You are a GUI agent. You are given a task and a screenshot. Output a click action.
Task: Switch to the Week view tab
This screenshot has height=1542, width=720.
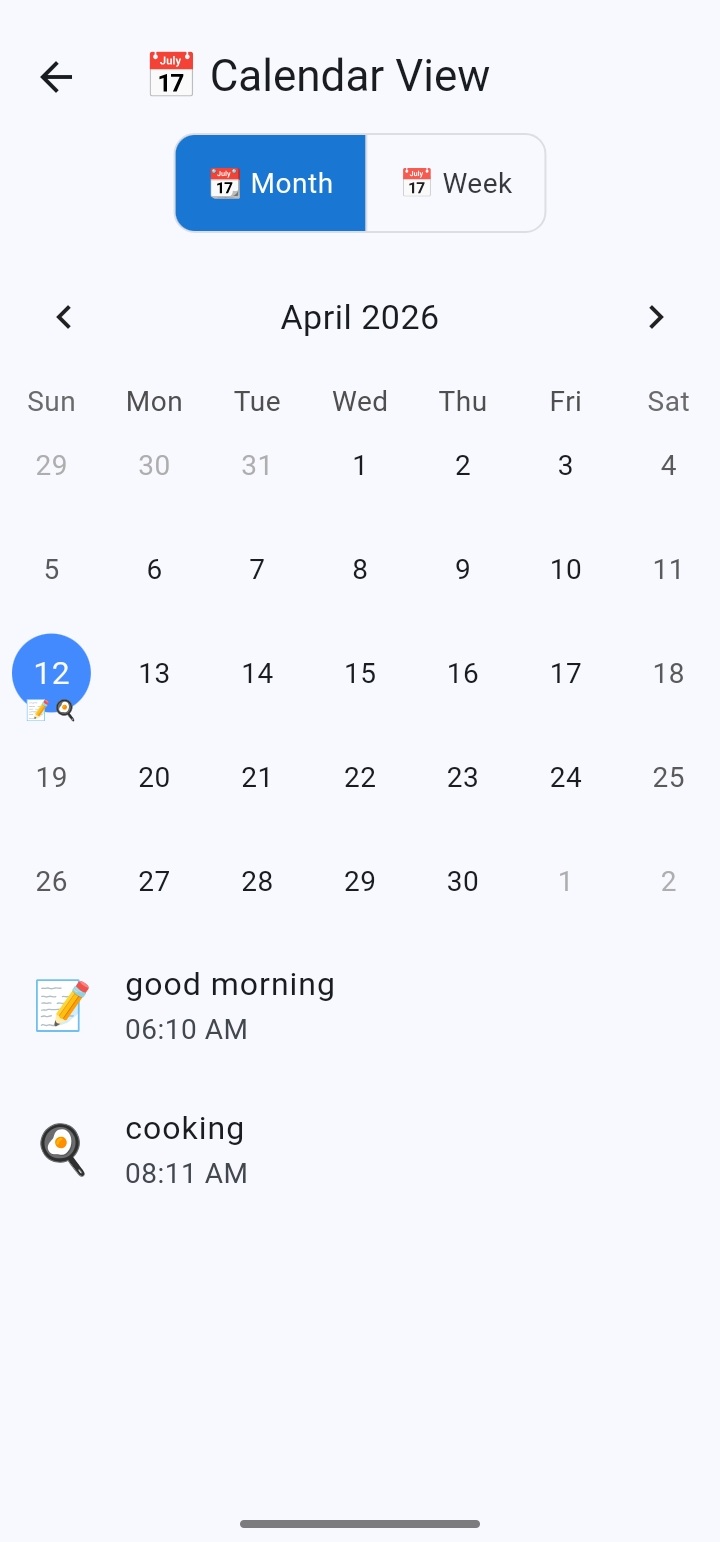coord(455,183)
